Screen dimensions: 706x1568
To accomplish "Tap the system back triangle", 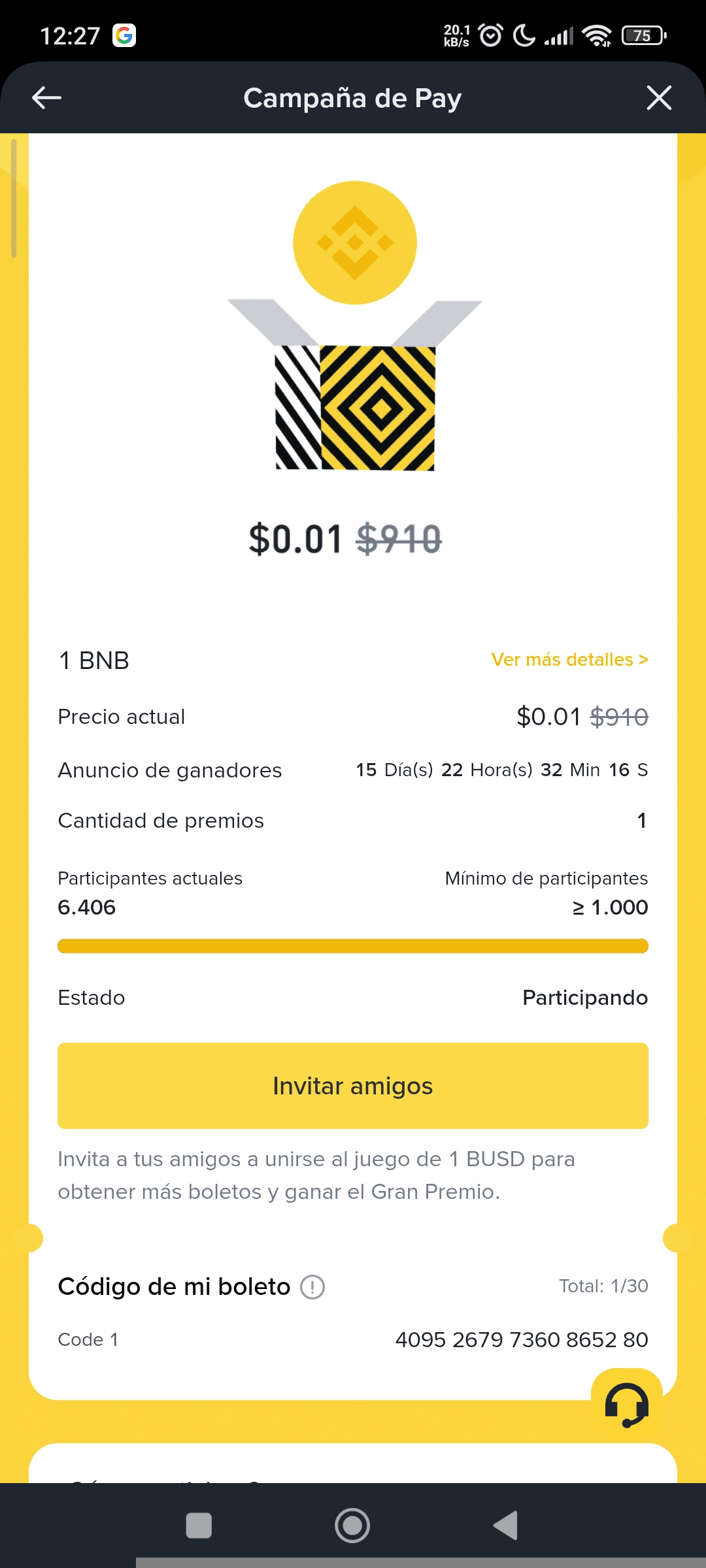I will click(x=505, y=1526).
